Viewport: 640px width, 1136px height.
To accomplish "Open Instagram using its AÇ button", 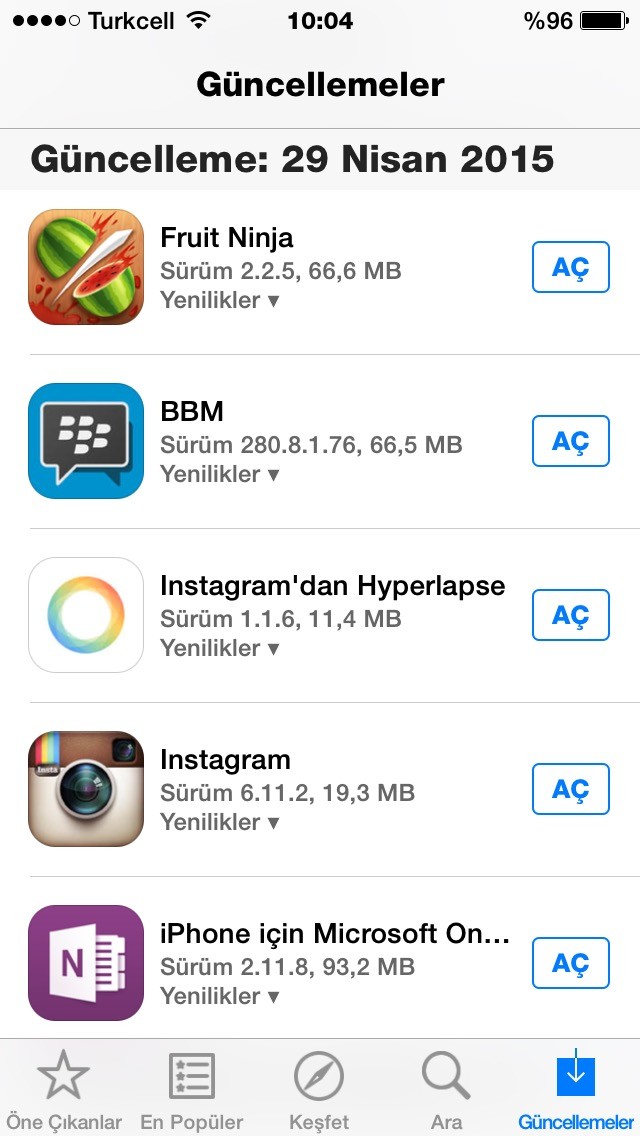I will (570, 789).
